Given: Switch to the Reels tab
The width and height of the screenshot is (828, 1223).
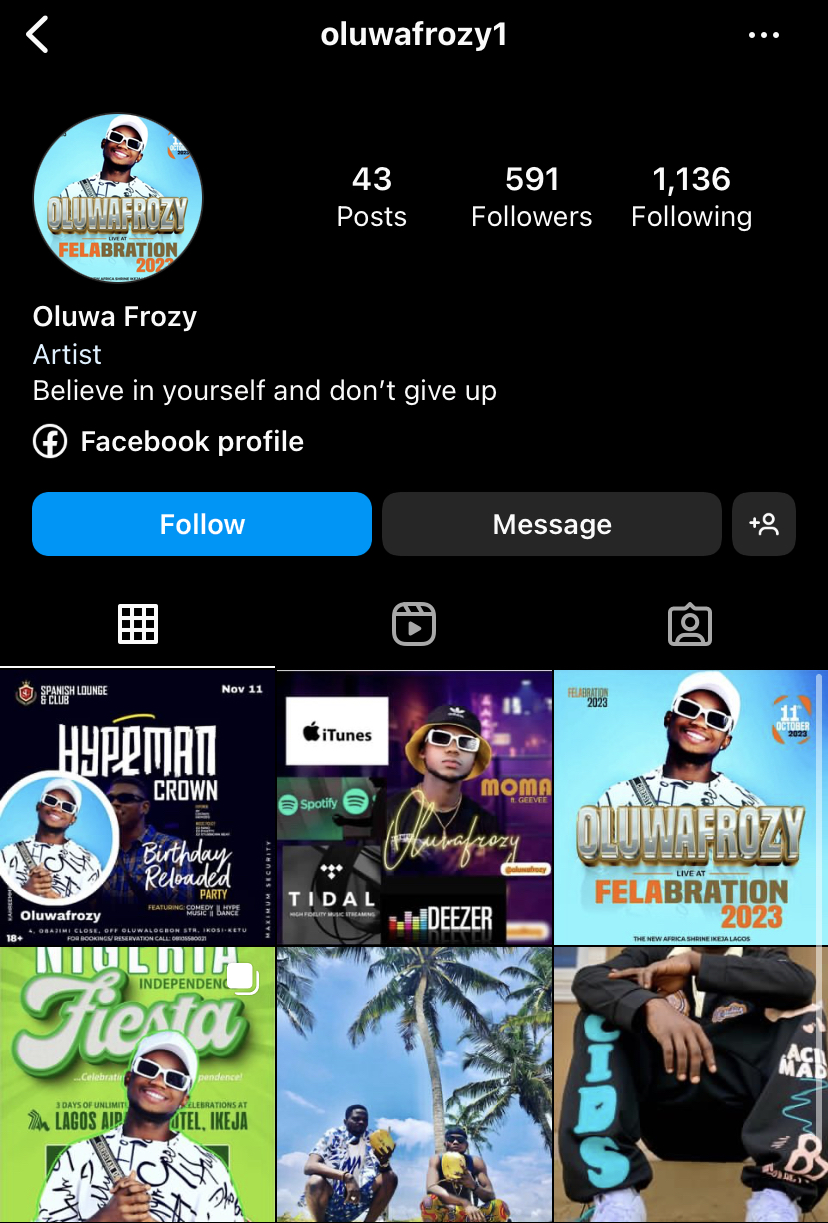Looking at the screenshot, I should [414, 624].
